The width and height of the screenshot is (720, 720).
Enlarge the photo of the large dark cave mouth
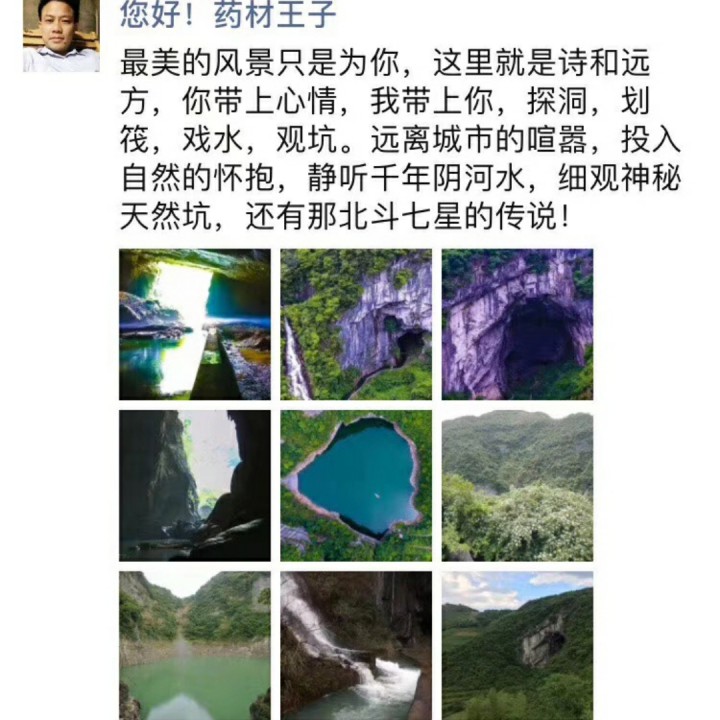coord(517,324)
